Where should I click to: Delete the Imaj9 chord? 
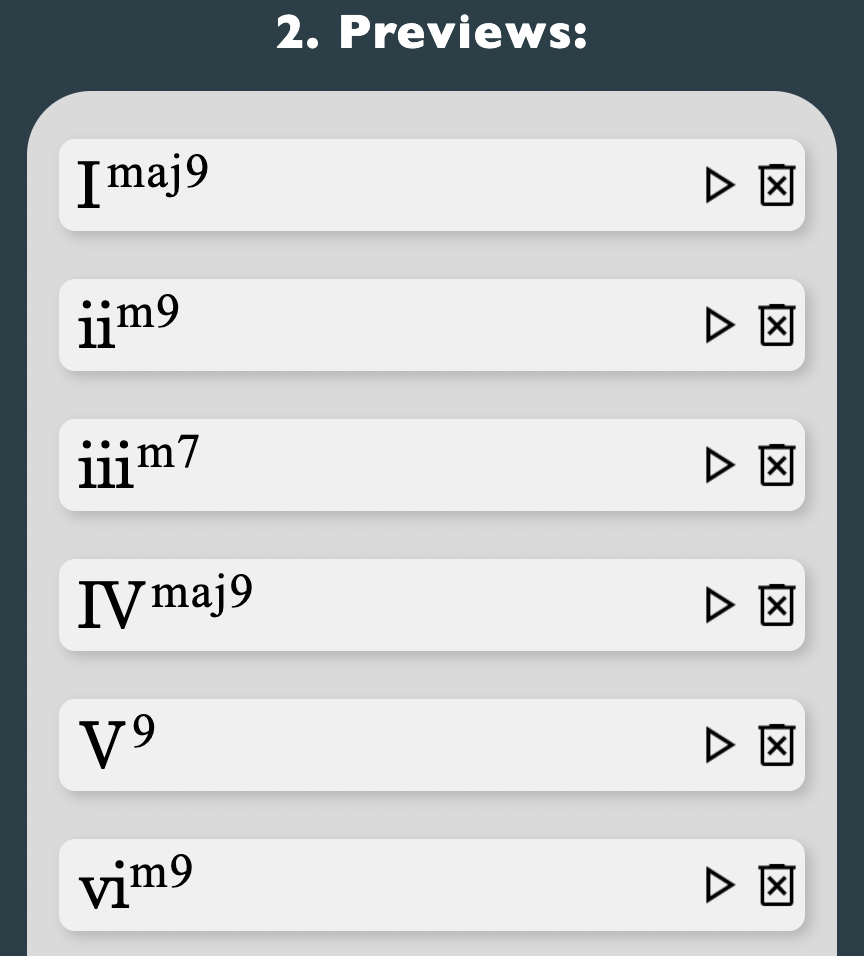tap(777, 185)
